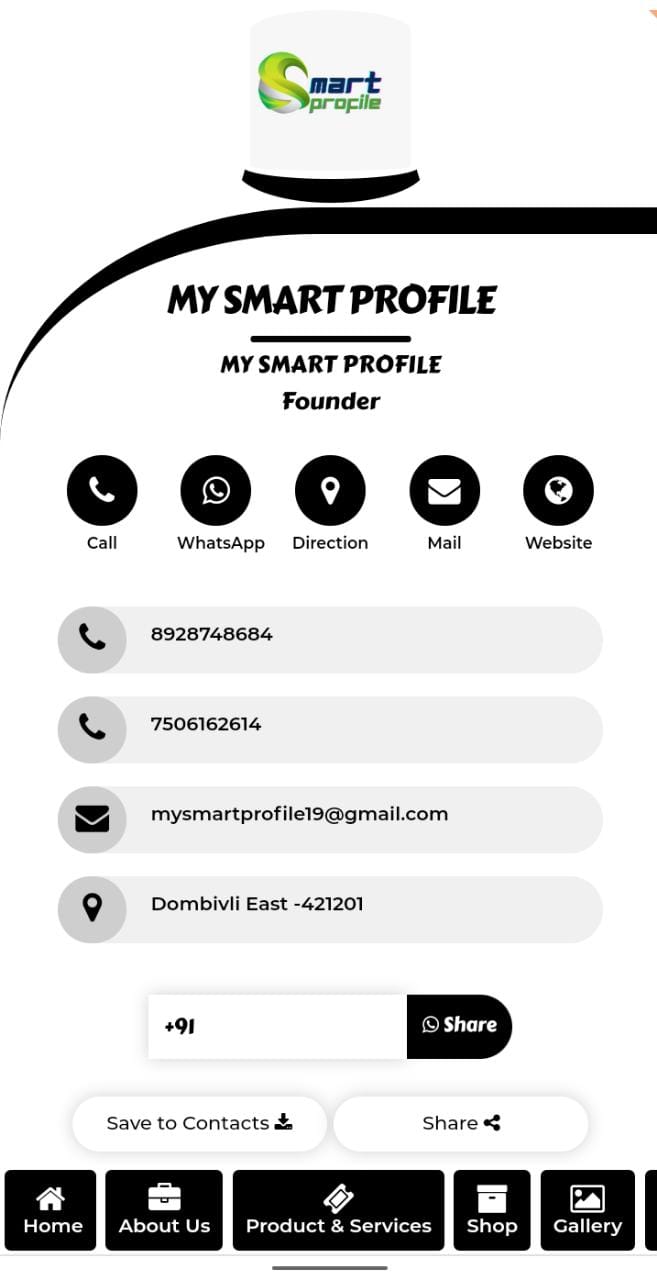The width and height of the screenshot is (657, 1280).
Task: Switch to the About Us tab
Action: coord(164,1210)
